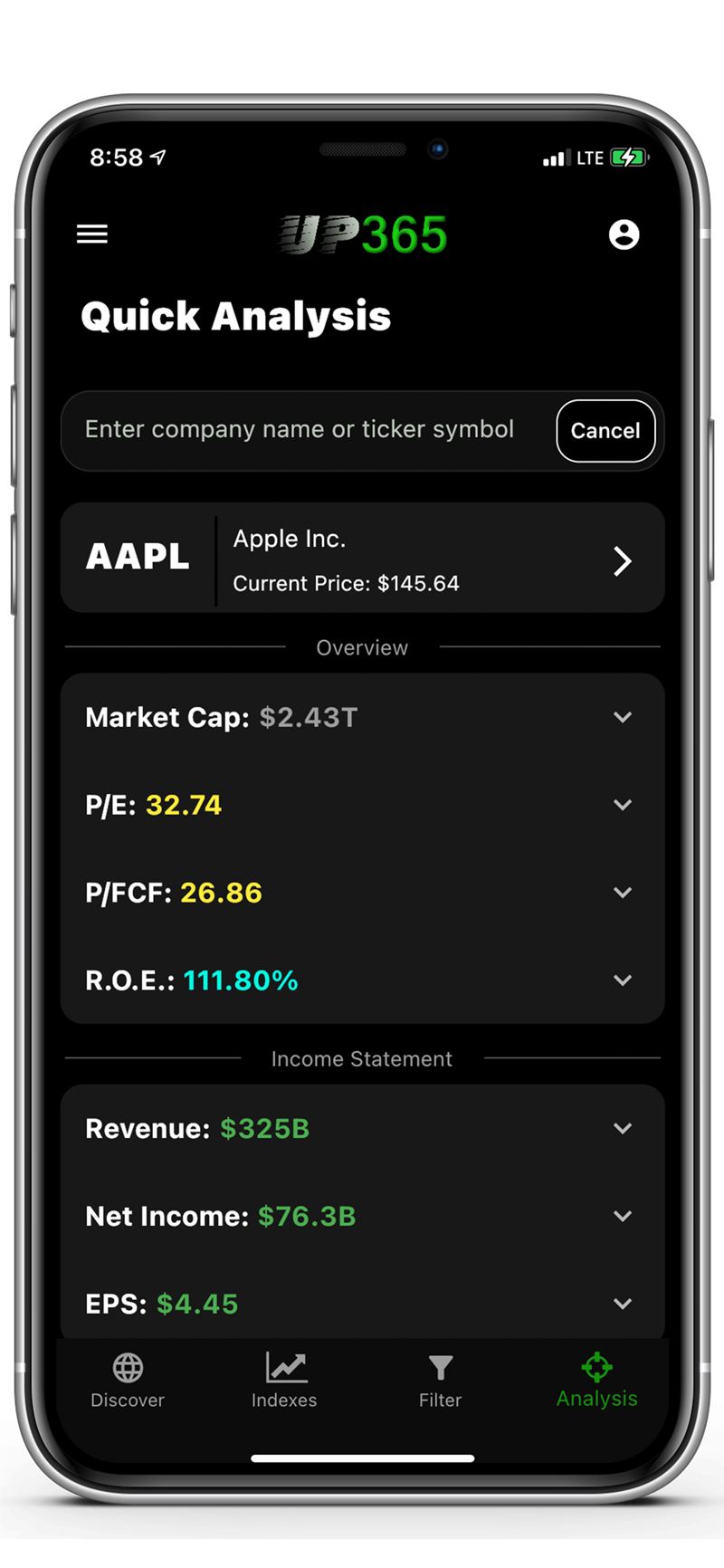Expand the Revenue row
This screenshot has width=724, height=1568.
pos(362,1129)
